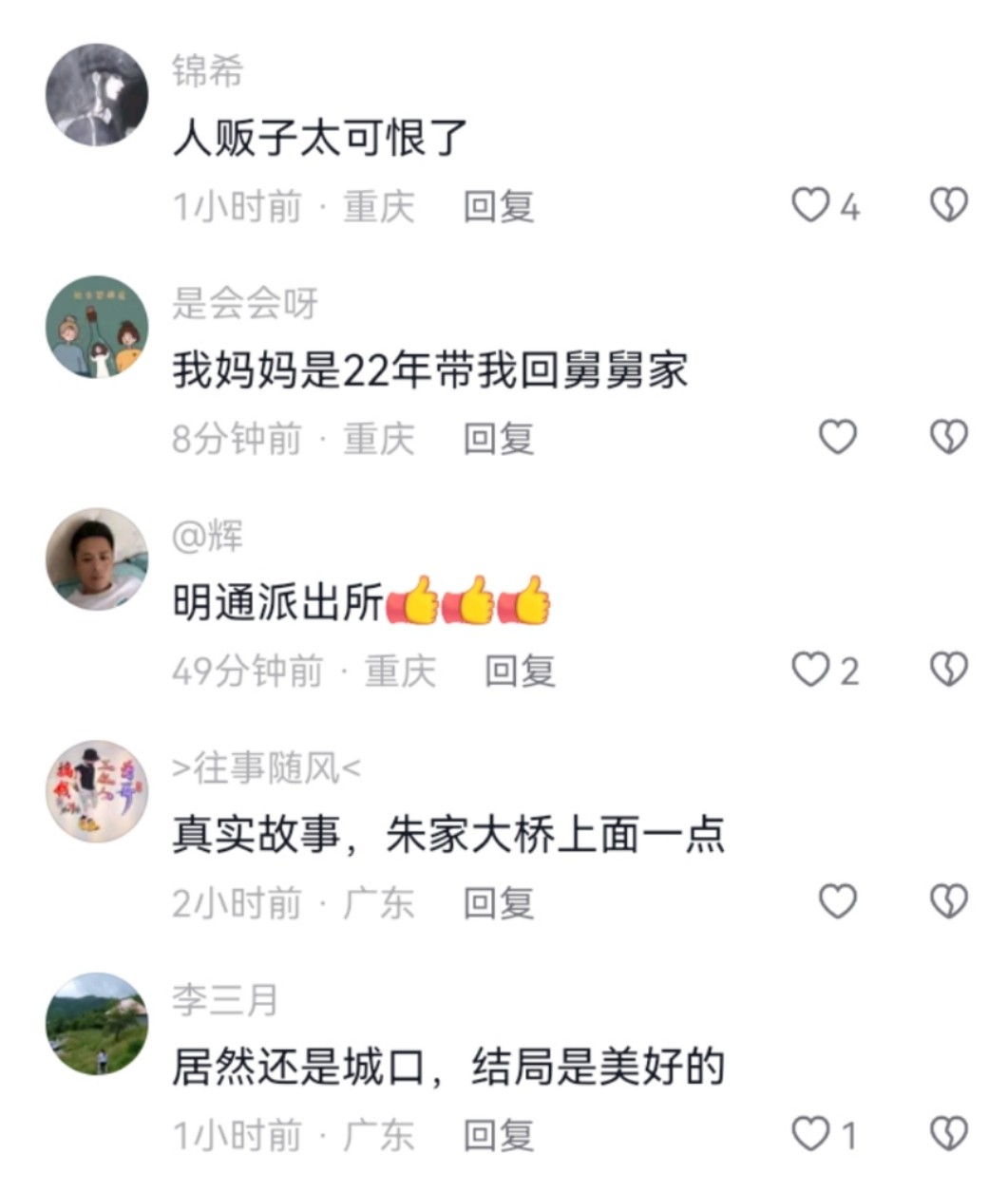This screenshot has height=1192, width=1008.
Task: Open 锦希's profile avatar
Action: [x=97, y=95]
